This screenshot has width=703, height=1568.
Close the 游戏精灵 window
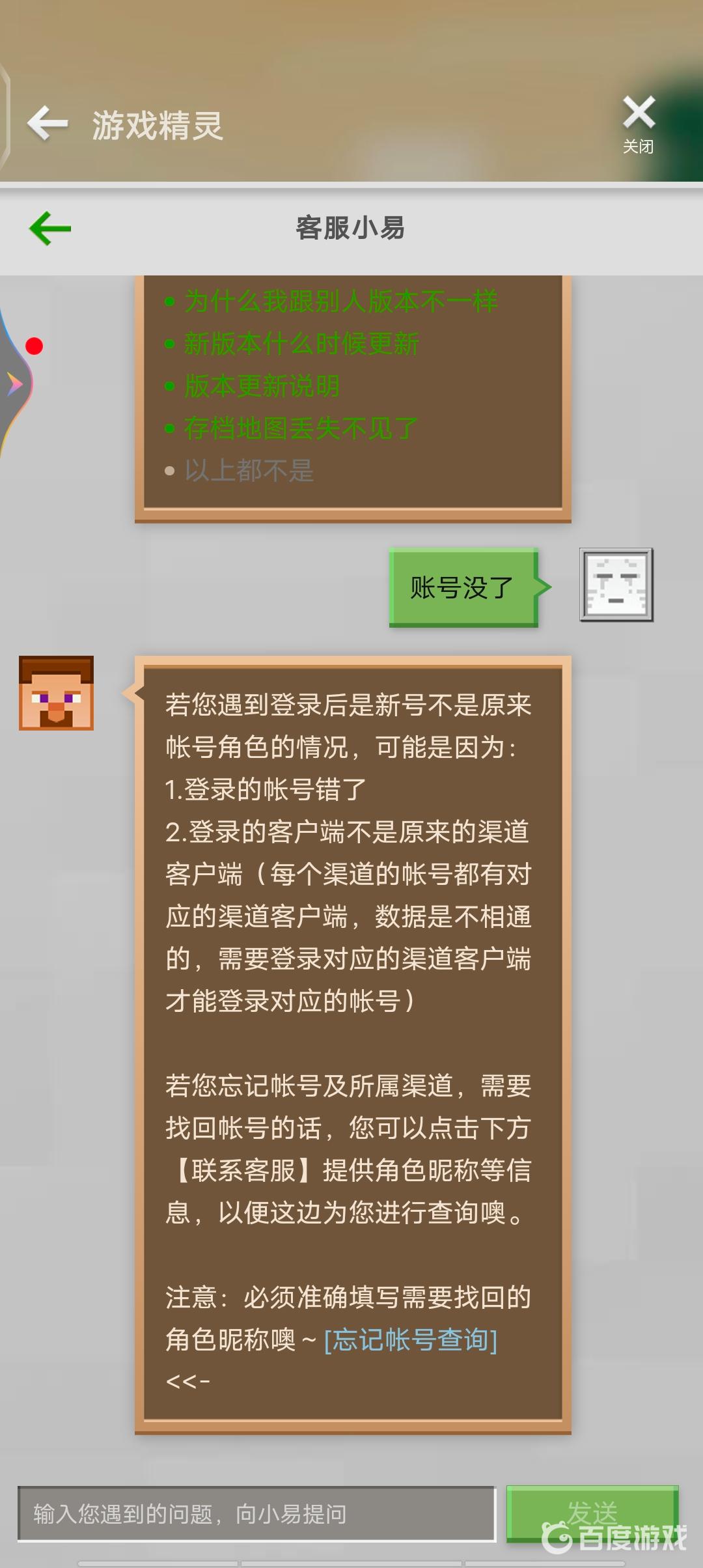[639, 124]
